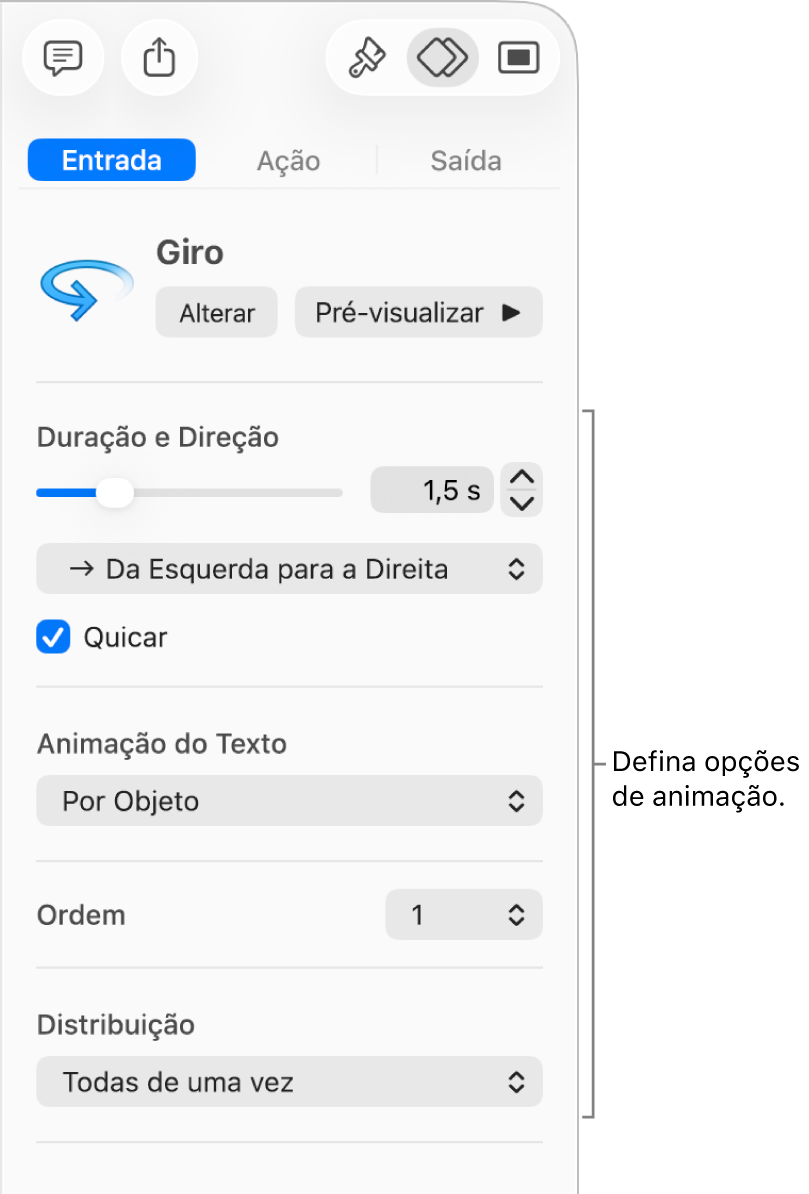Switch to the Ação tab

288,161
